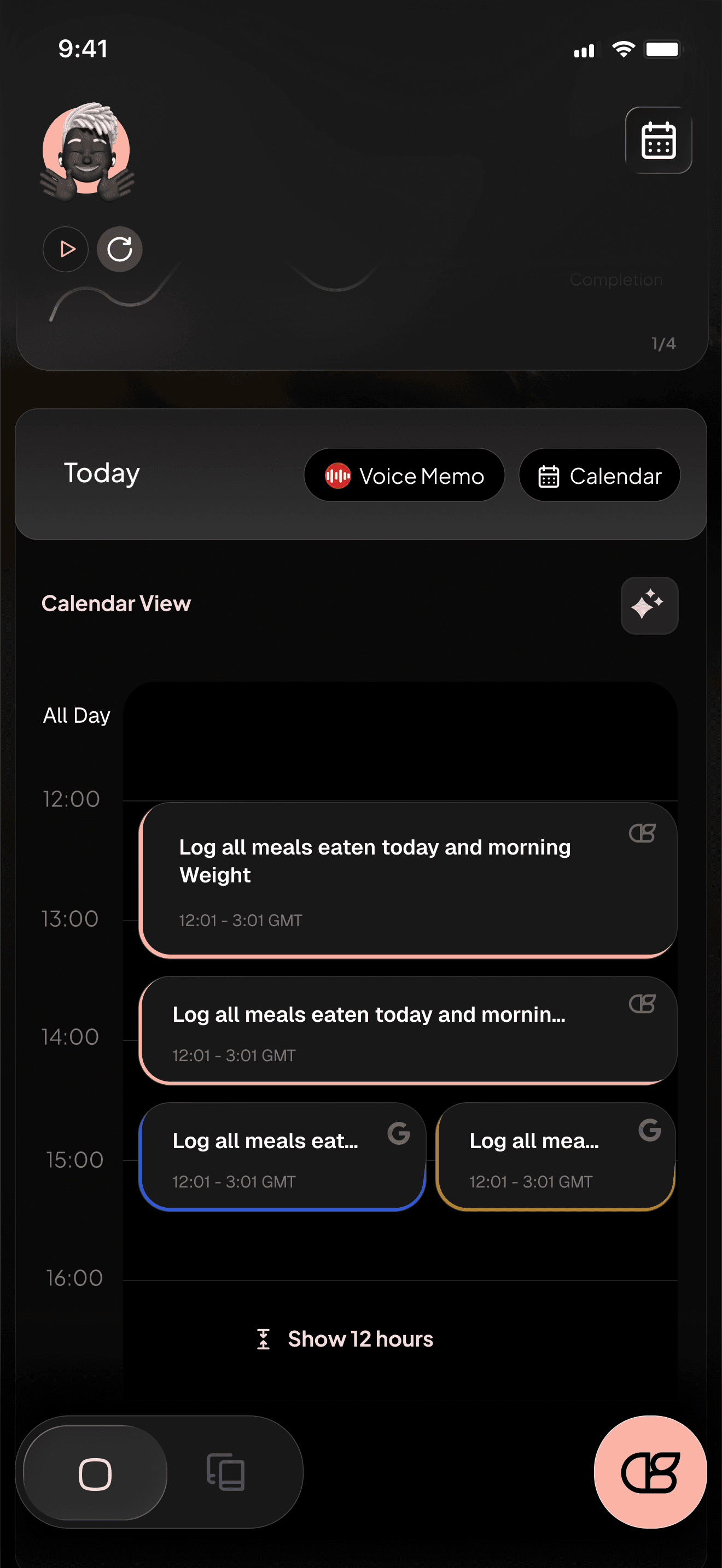Tap the pink floating action button

pos(650,1472)
